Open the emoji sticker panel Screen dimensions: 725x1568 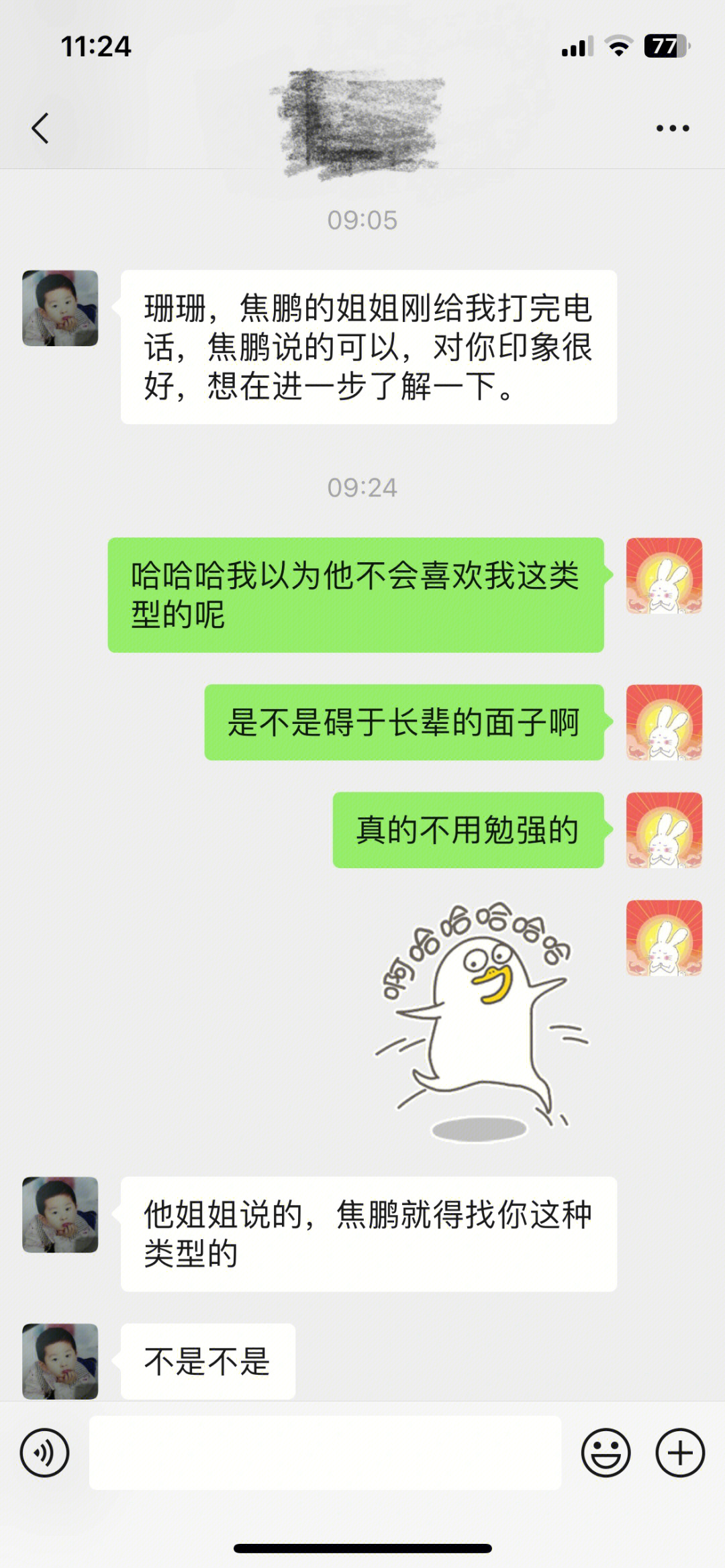606,1453
